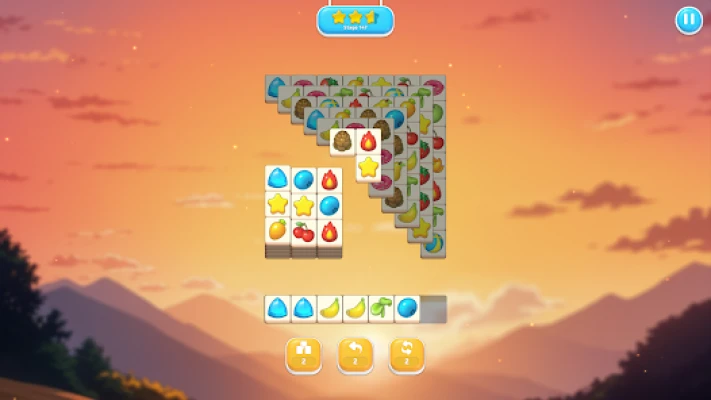Pick the blue water drop tile on the board

tap(277, 179)
